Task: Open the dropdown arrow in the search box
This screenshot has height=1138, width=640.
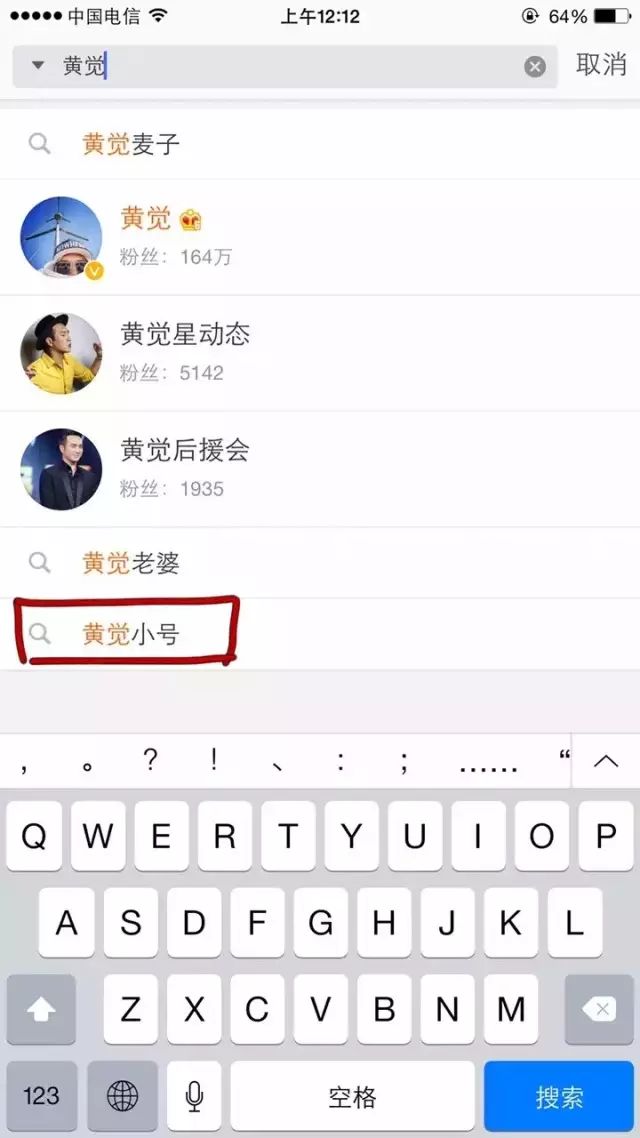Action: coord(38,66)
